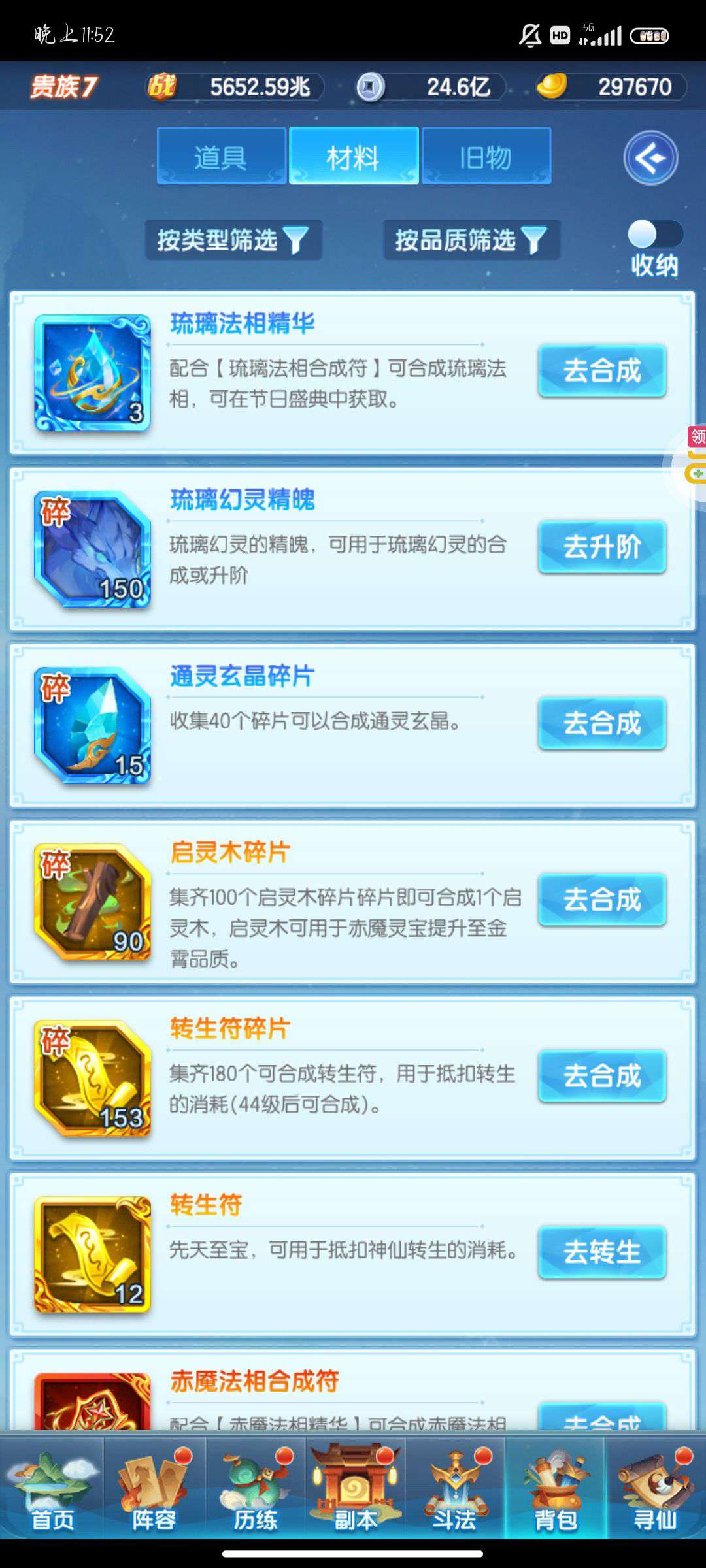The image size is (706, 1568).
Task: Open the 琉璃法相精华 item icon
Action: coord(92,373)
